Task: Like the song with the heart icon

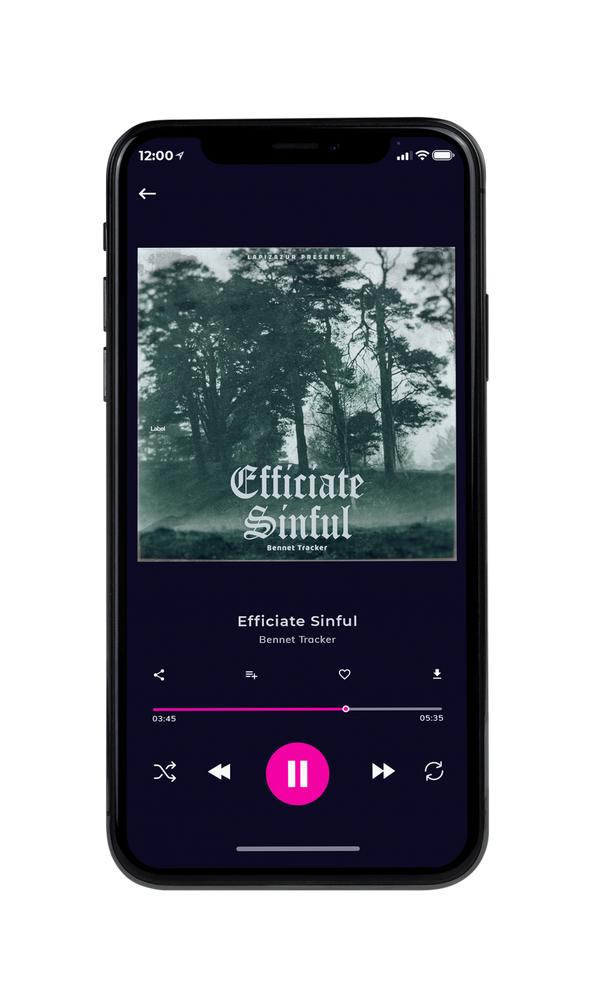Action: pos(344,674)
